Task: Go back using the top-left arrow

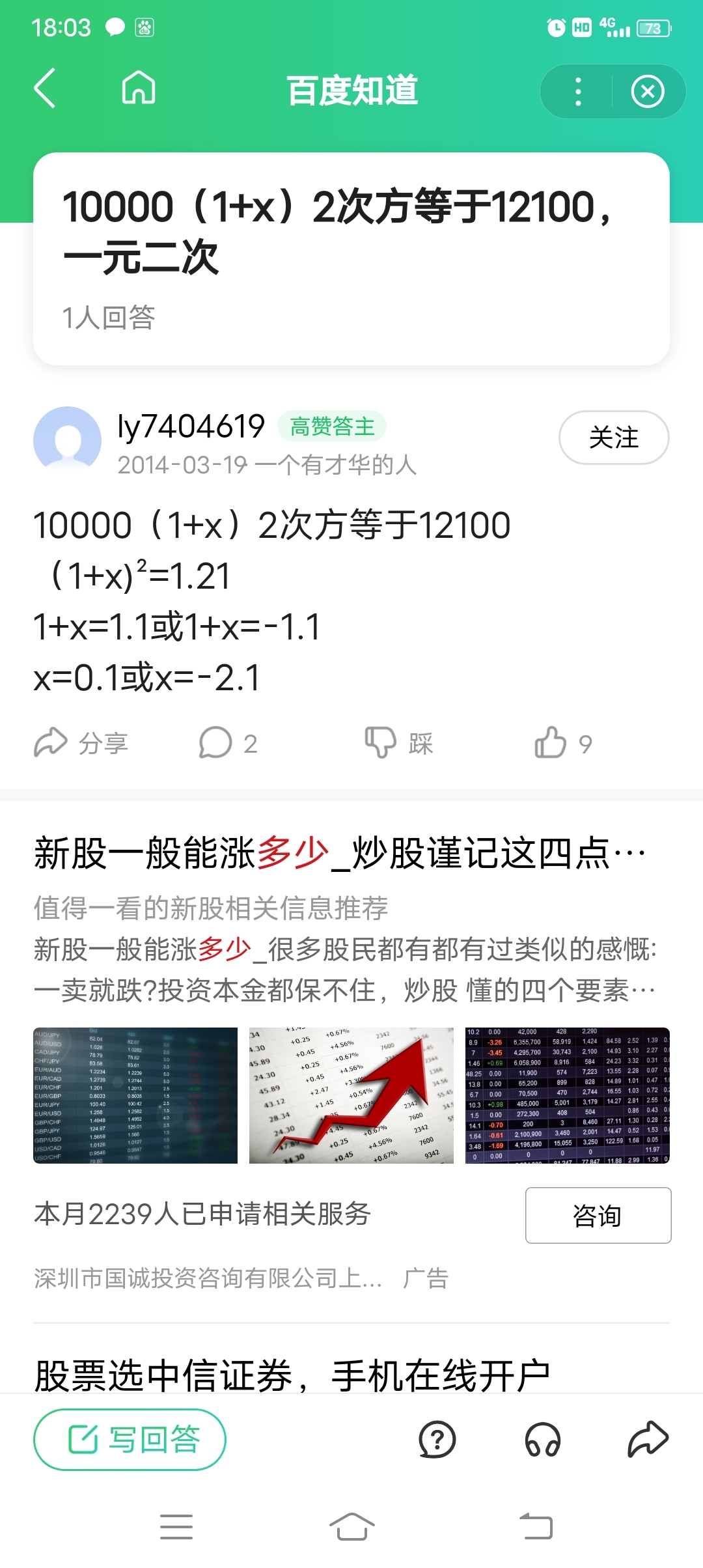Action: (x=44, y=88)
